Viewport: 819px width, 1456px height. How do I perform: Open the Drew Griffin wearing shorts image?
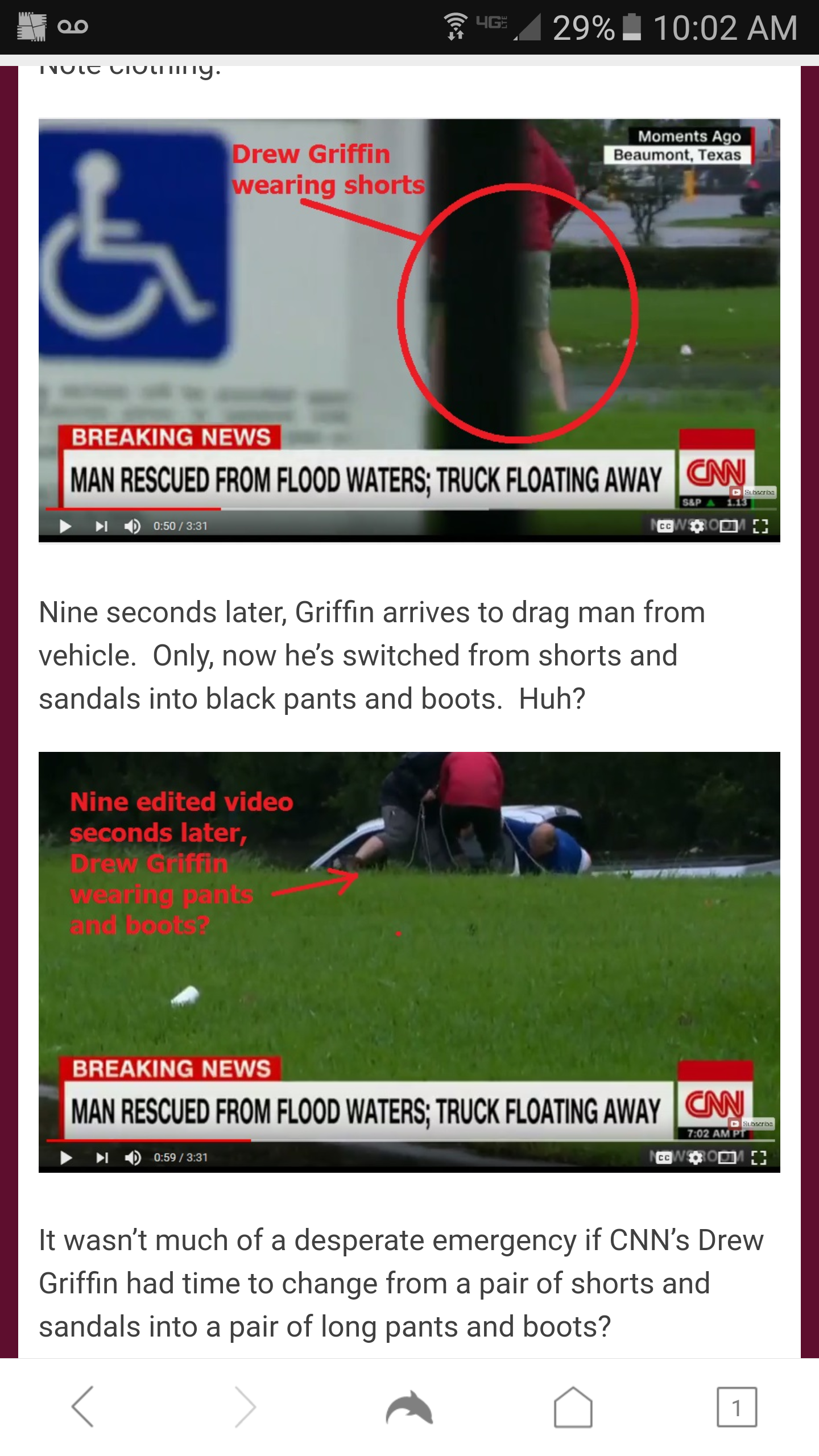click(x=409, y=330)
